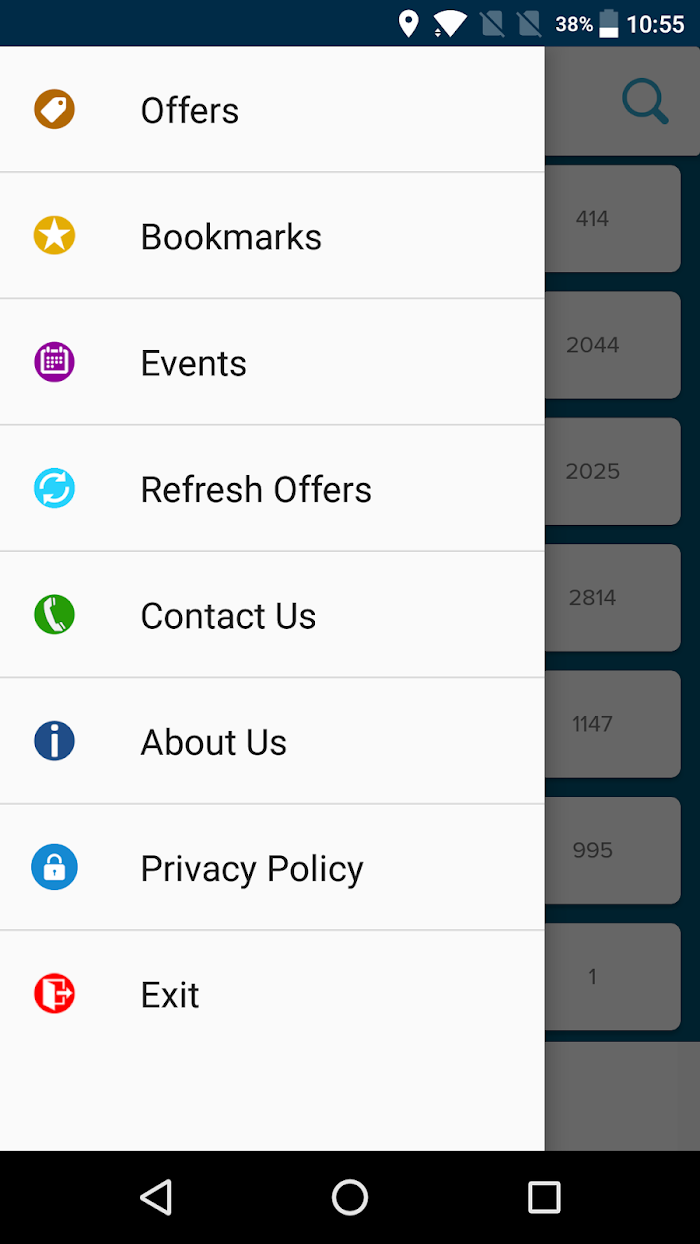The image size is (700, 1244).
Task: Open the Events section
Action: [272, 362]
